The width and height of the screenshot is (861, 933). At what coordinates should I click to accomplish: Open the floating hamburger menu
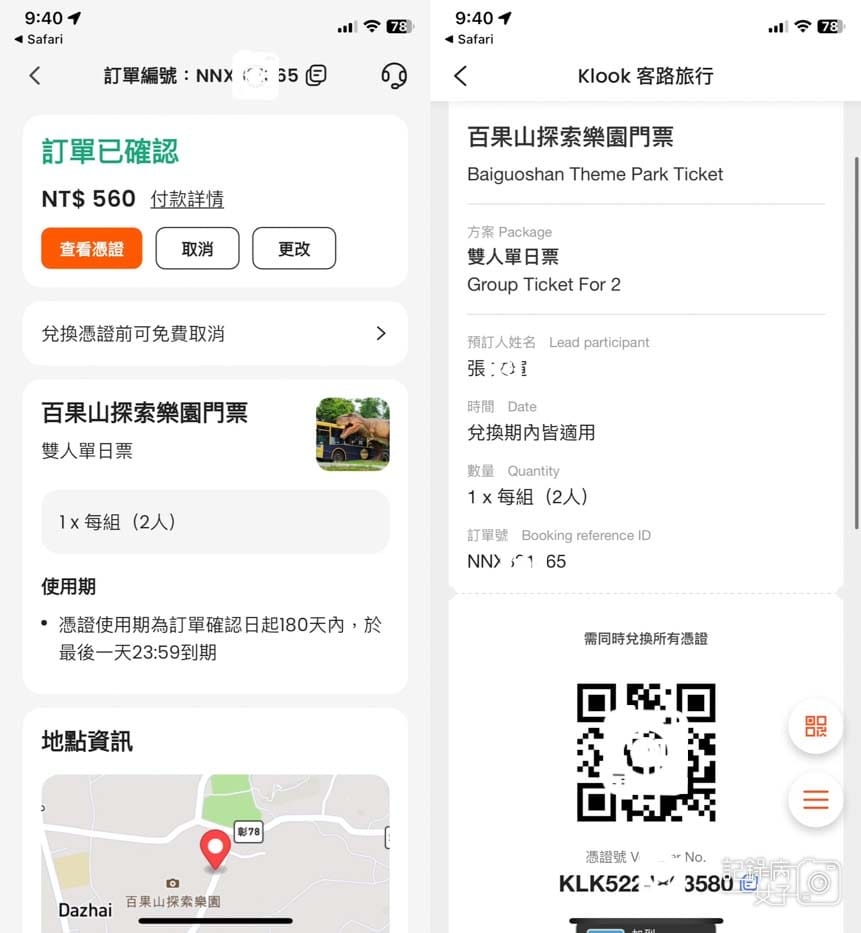click(x=815, y=800)
